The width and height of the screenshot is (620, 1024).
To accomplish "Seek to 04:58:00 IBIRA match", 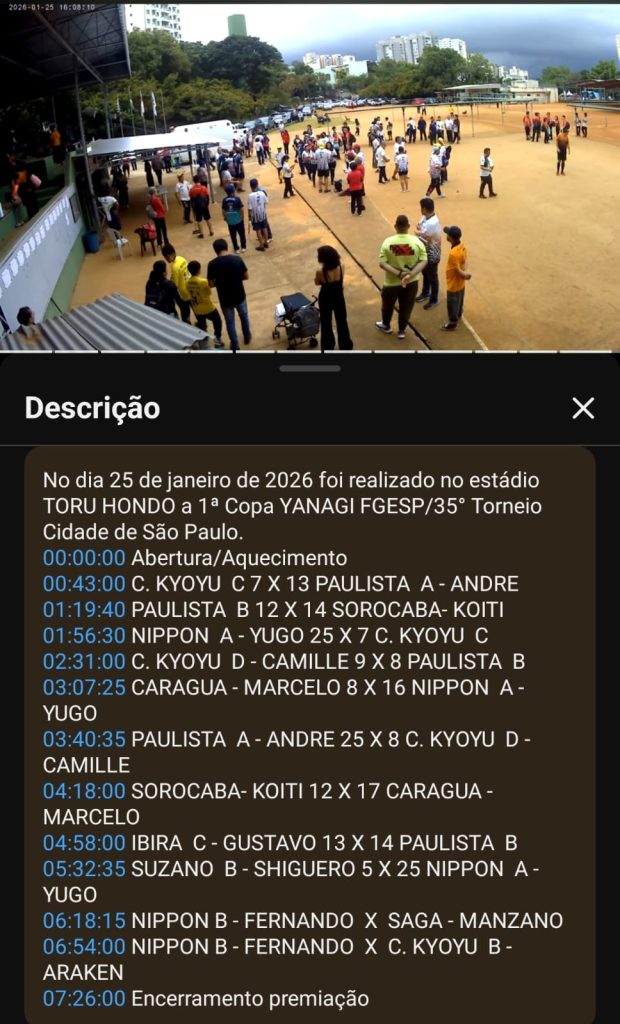I will [x=84, y=843].
